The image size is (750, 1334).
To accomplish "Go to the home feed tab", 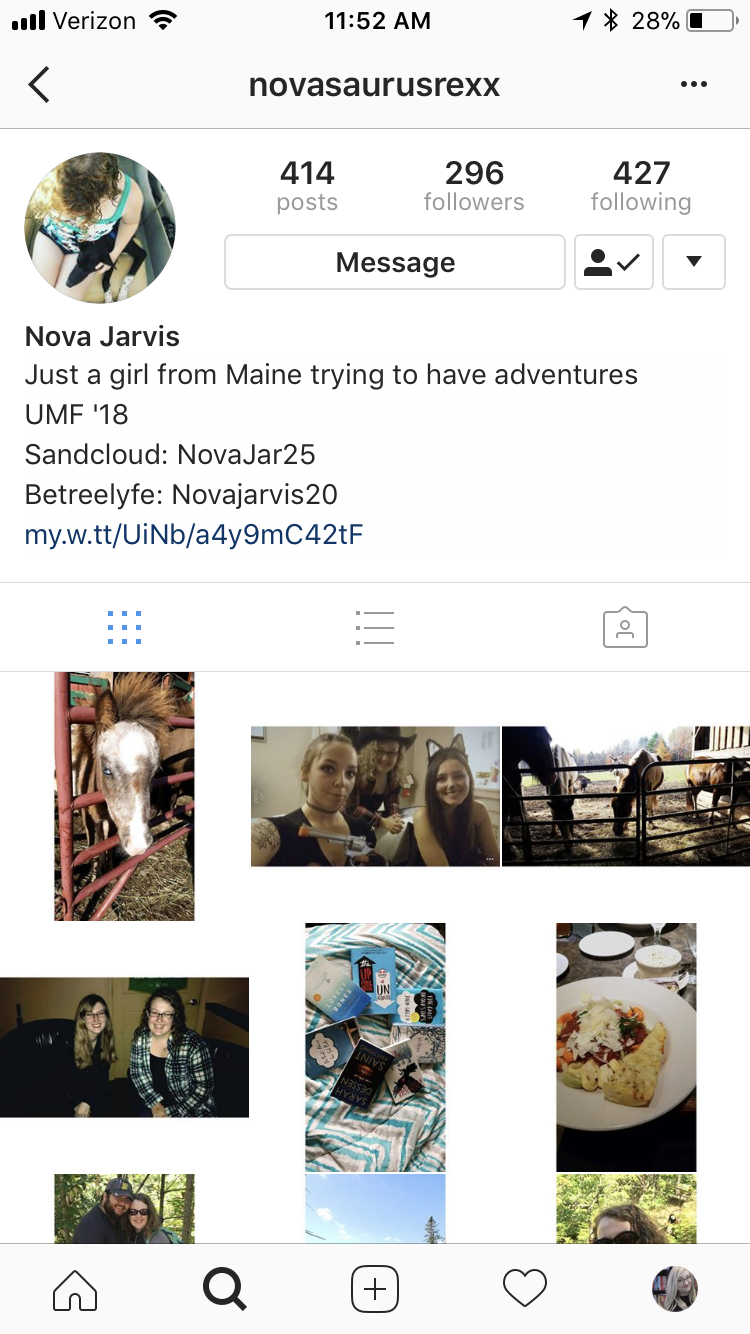I will [75, 1290].
